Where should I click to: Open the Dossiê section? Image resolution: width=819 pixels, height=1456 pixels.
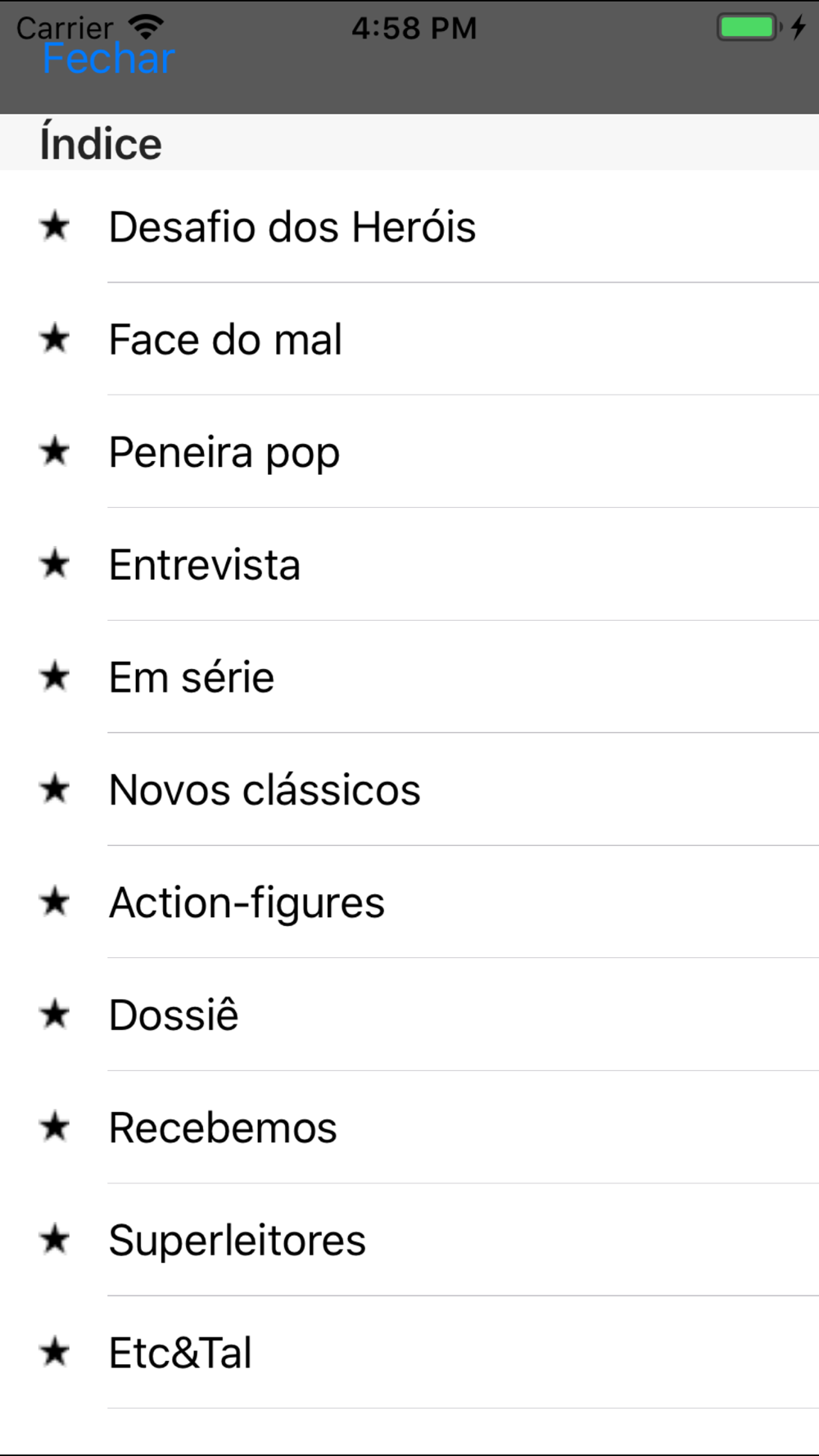pyautogui.click(x=409, y=1015)
